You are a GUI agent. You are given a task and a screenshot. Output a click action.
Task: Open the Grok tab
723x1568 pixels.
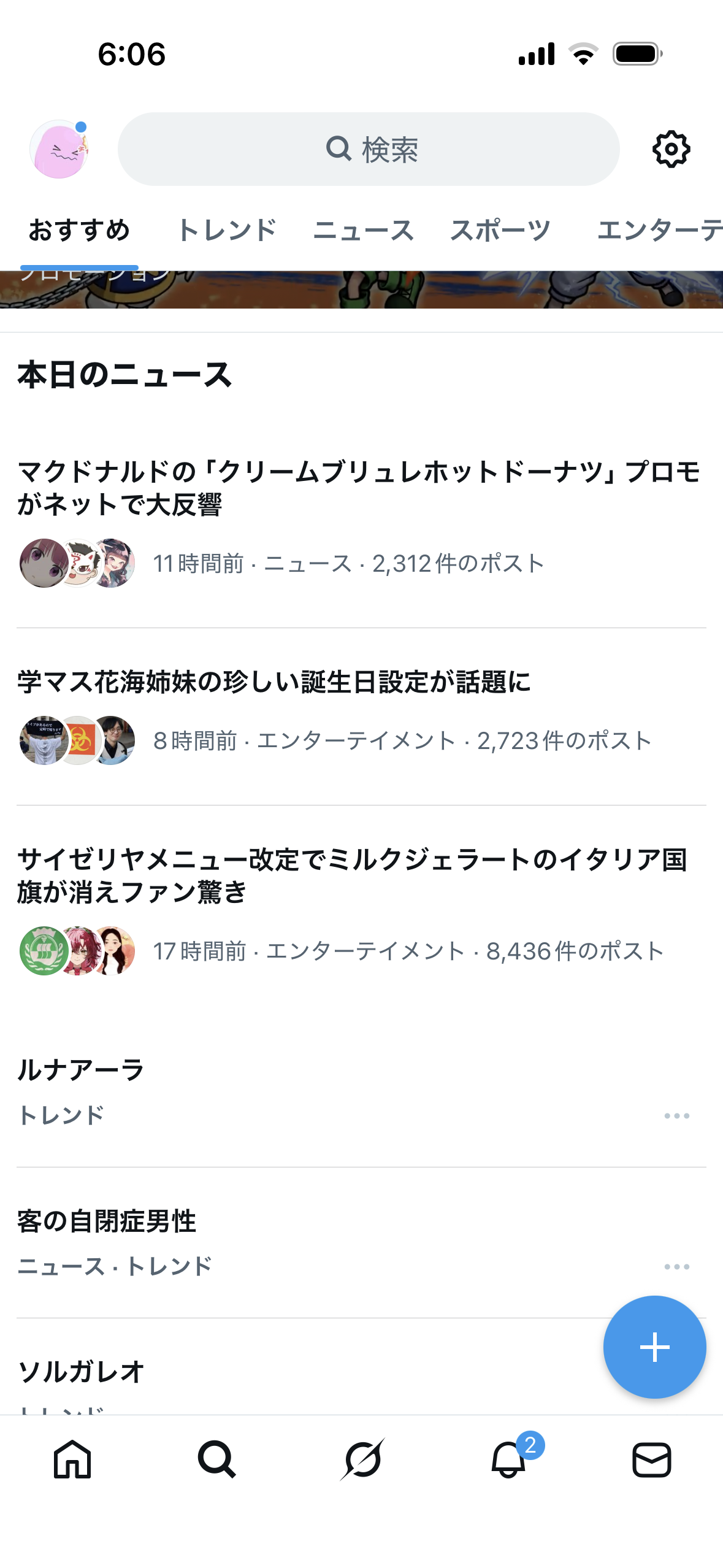click(x=362, y=1459)
